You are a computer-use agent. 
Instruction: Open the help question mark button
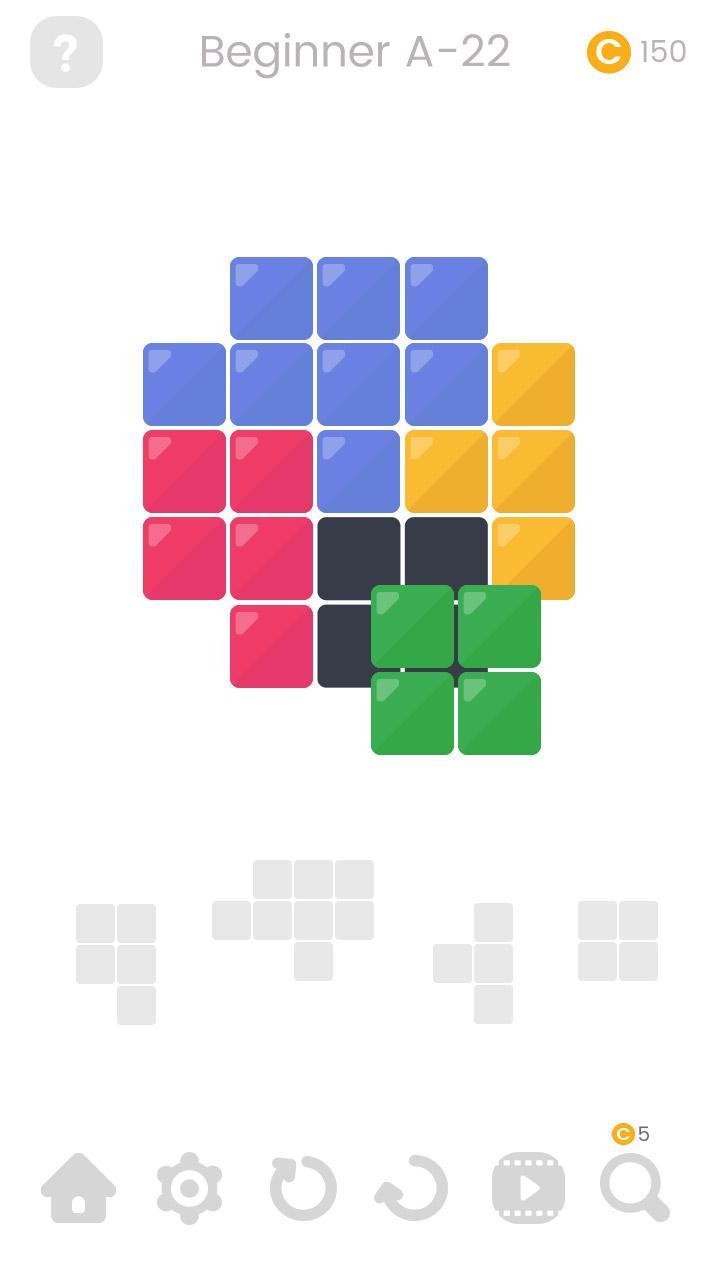[66, 52]
